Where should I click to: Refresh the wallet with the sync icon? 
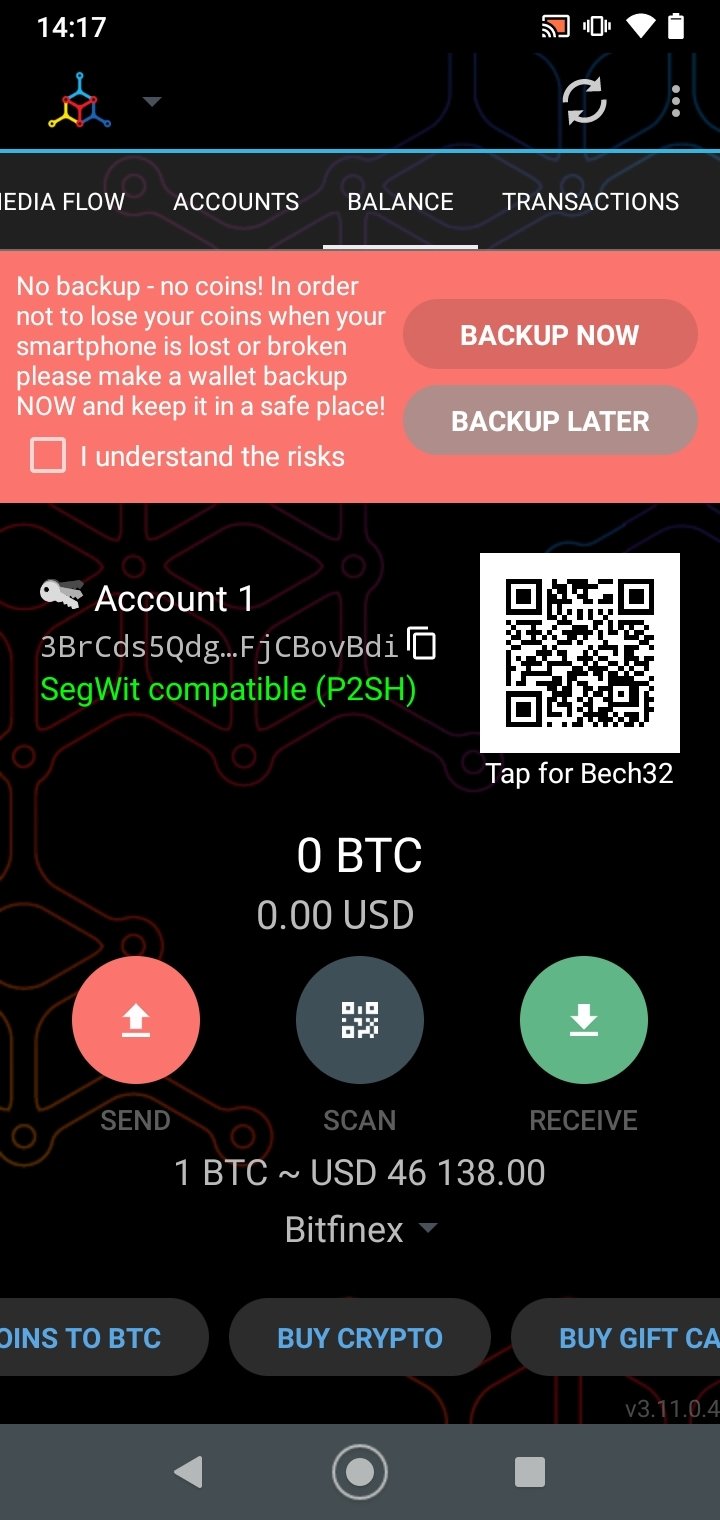coord(585,101)
